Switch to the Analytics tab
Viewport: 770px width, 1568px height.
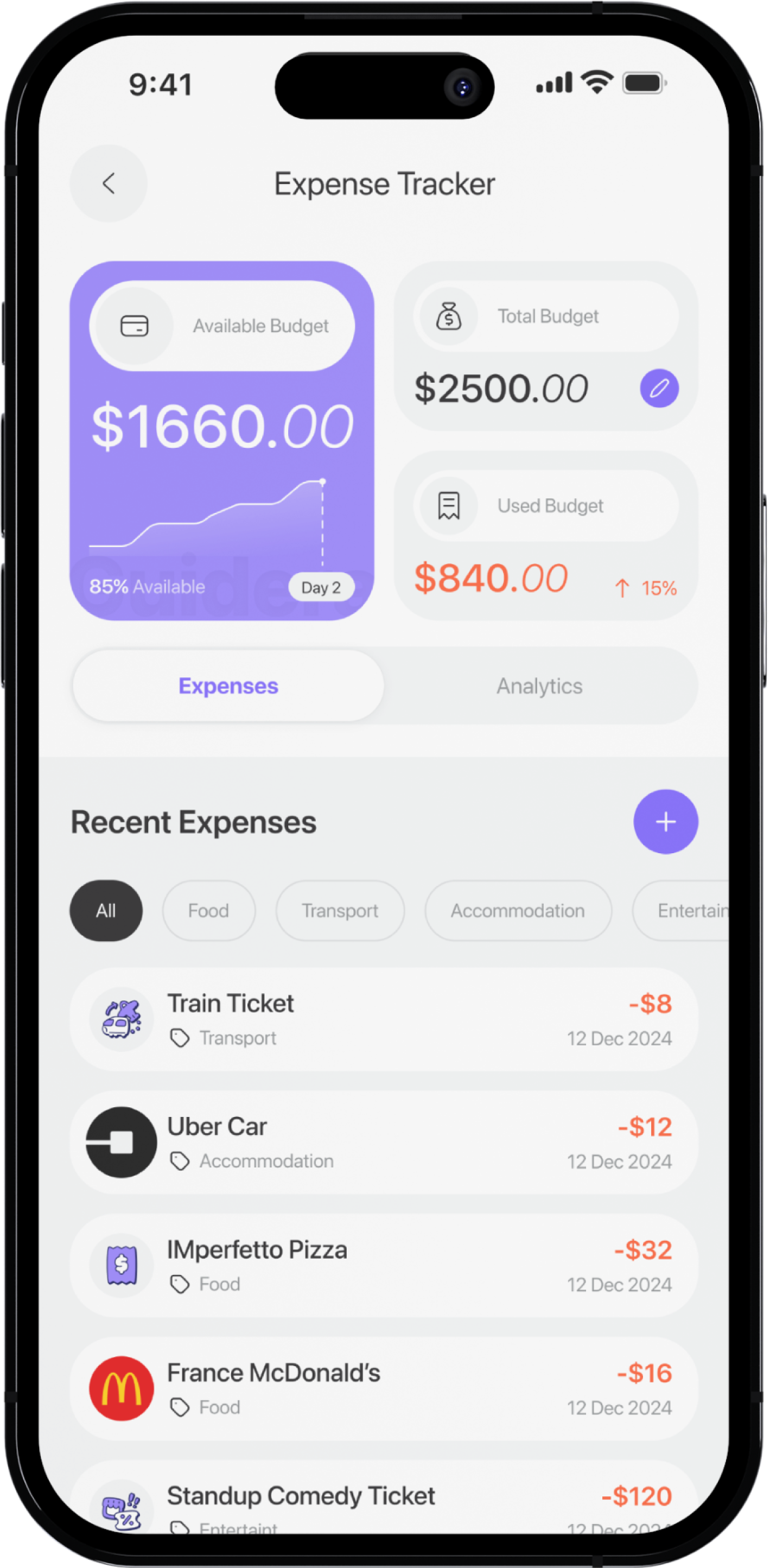pos(539,686)
